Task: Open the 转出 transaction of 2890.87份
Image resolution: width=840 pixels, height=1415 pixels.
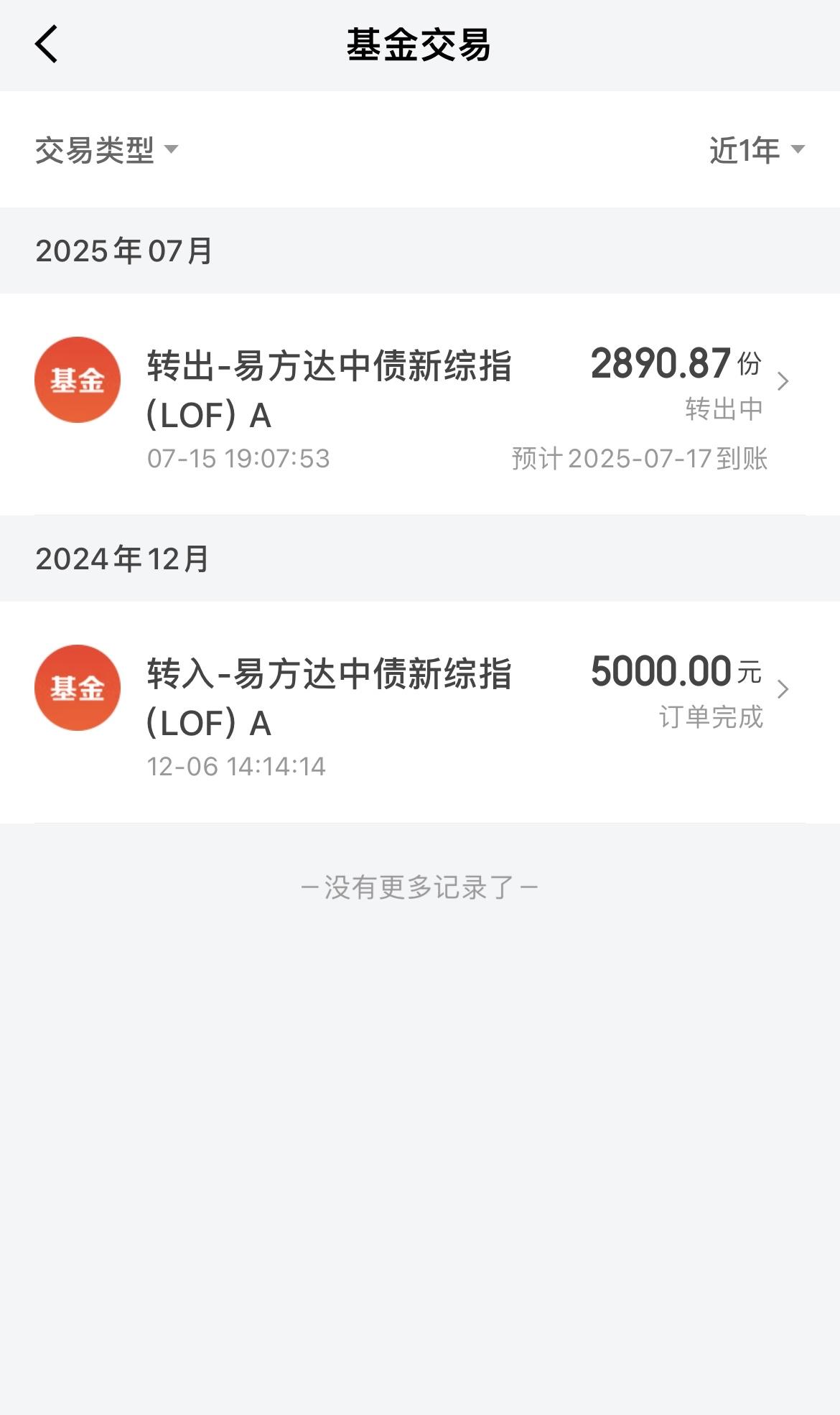Action: point(420,404)
